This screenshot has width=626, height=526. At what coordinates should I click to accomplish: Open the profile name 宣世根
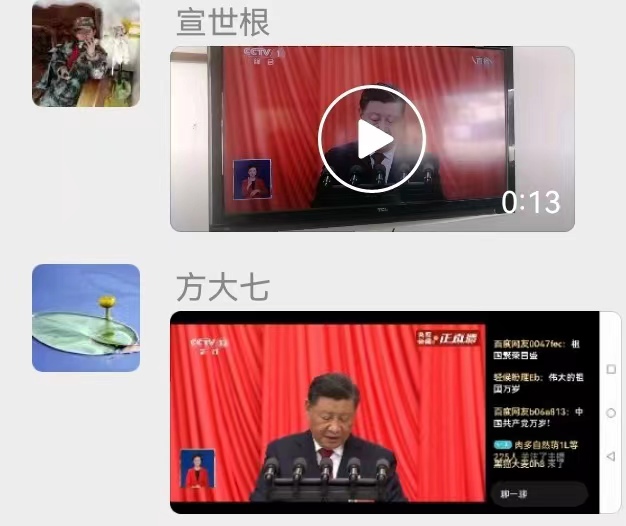[222, 22]
